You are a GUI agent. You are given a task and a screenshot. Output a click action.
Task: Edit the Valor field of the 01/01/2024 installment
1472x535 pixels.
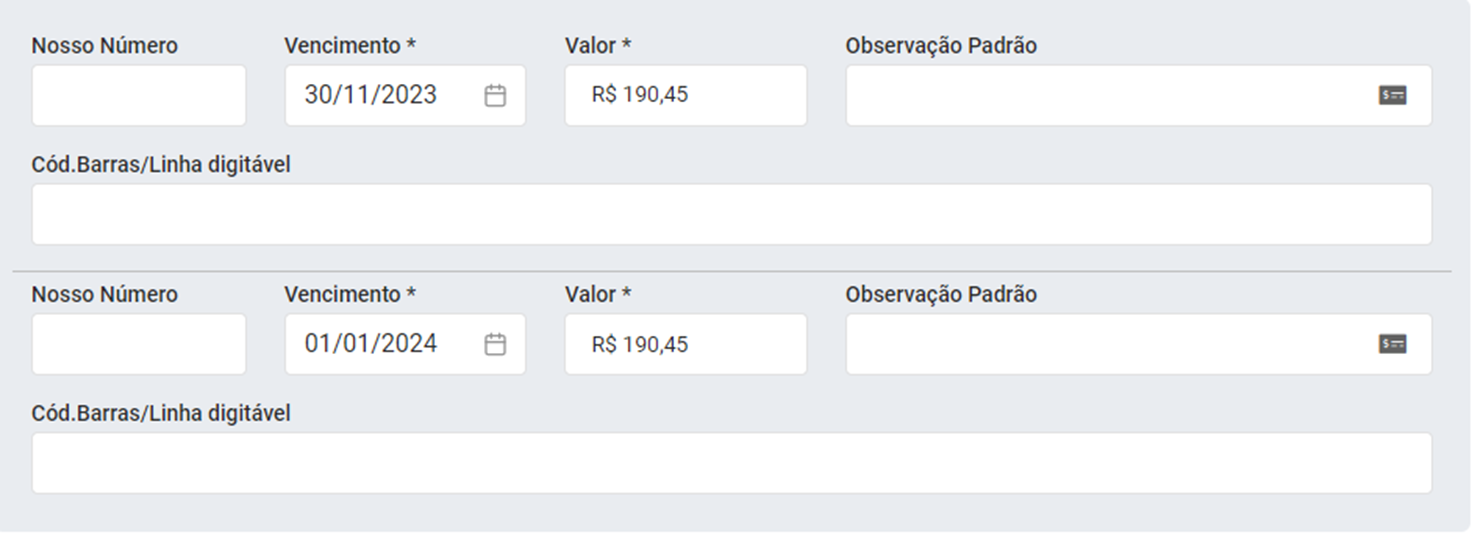tap(685, 345)
